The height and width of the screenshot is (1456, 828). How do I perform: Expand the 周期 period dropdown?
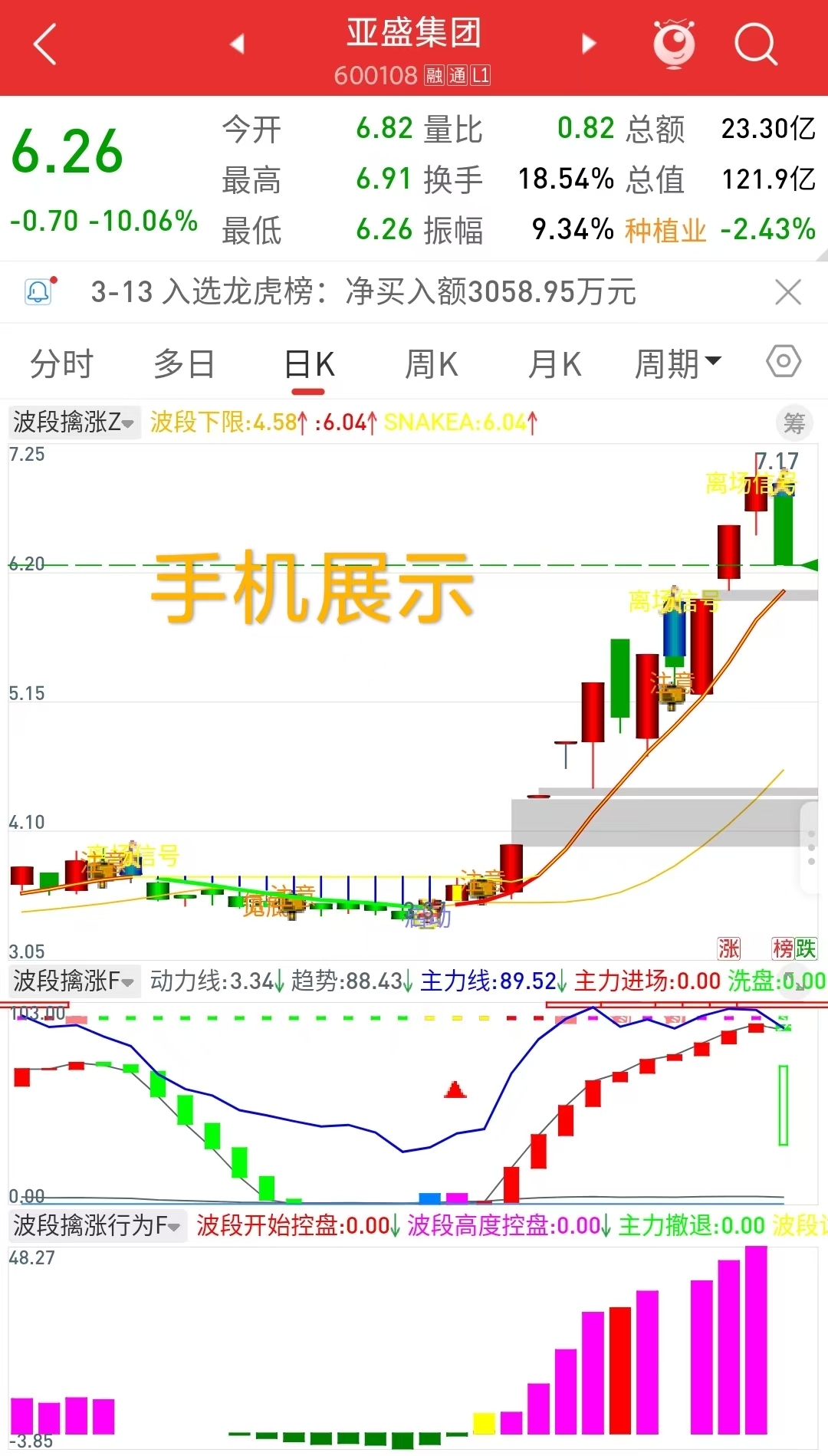coord(678,364)
